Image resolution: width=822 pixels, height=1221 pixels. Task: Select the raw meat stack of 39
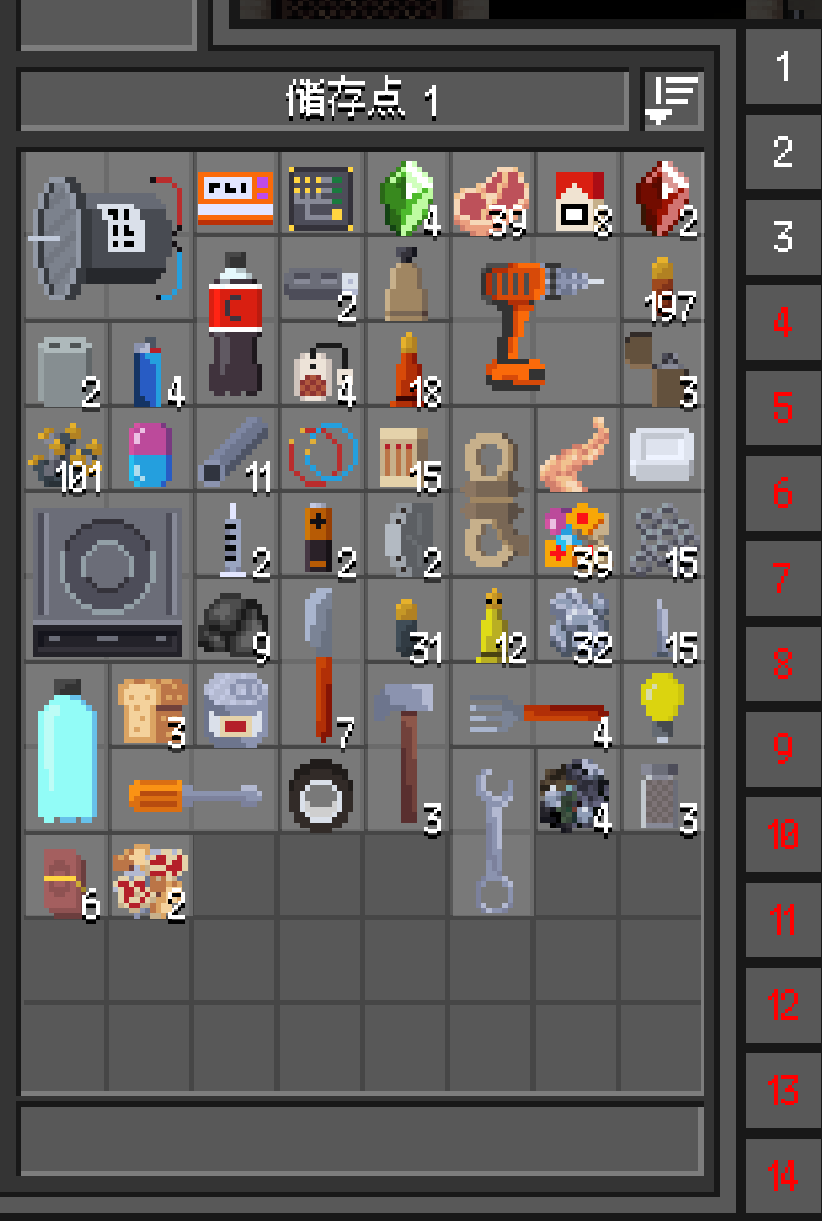coord(492,195)
